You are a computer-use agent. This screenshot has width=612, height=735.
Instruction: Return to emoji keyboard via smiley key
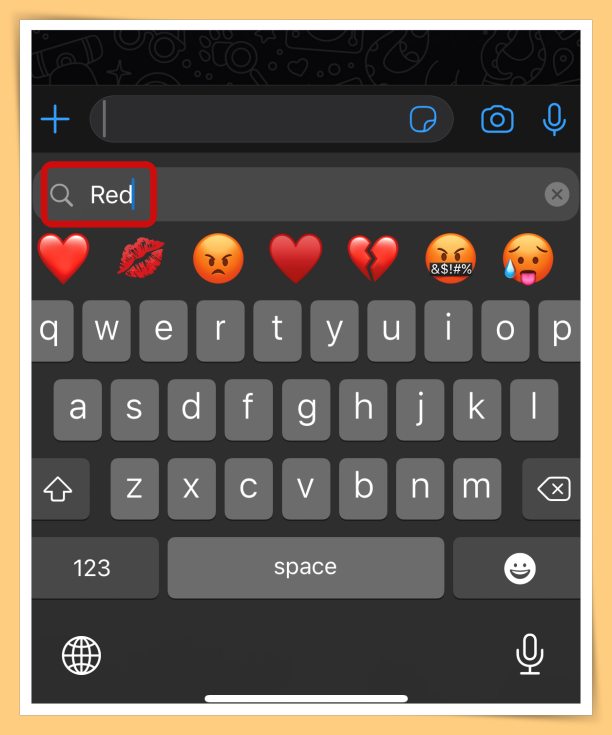tap(519, 568)
